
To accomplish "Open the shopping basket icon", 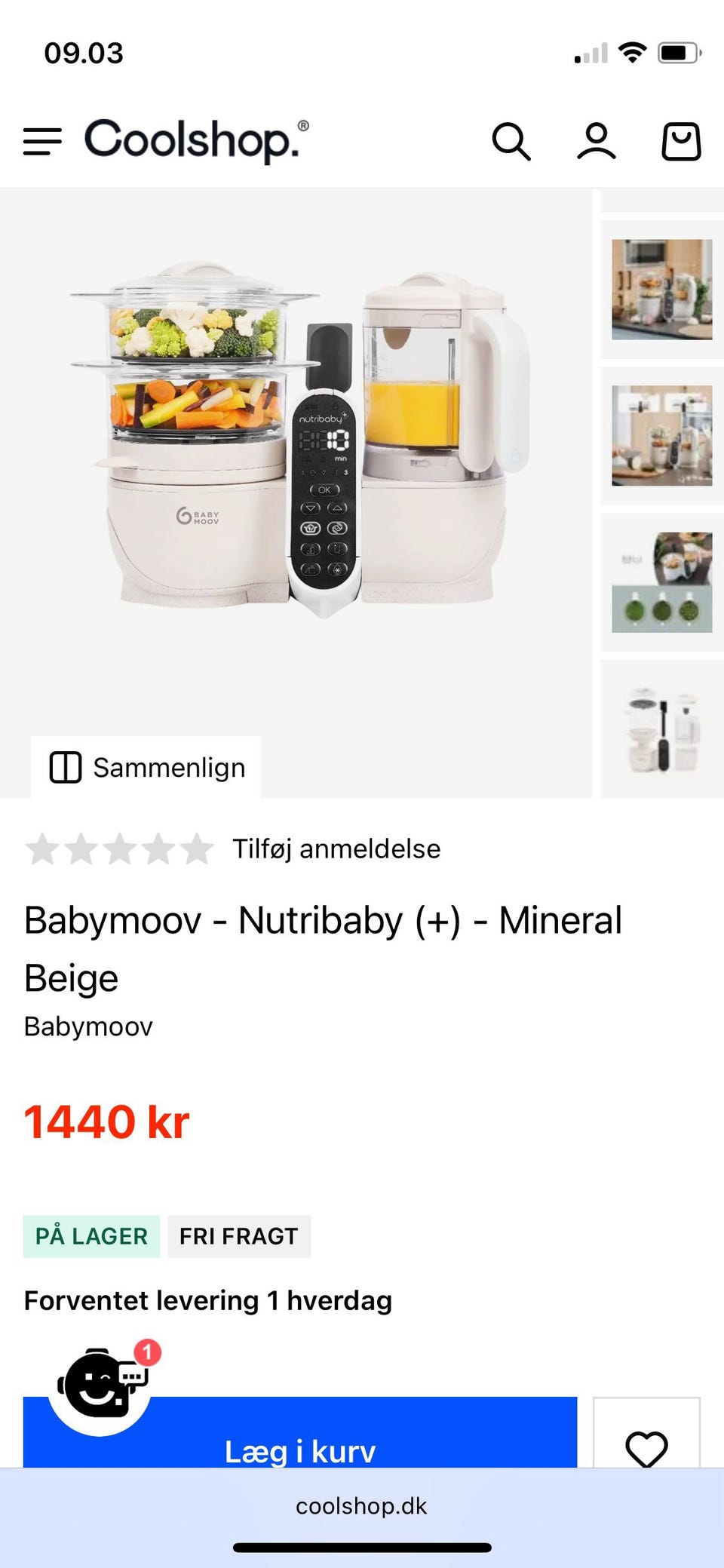I will click(681, 140).
